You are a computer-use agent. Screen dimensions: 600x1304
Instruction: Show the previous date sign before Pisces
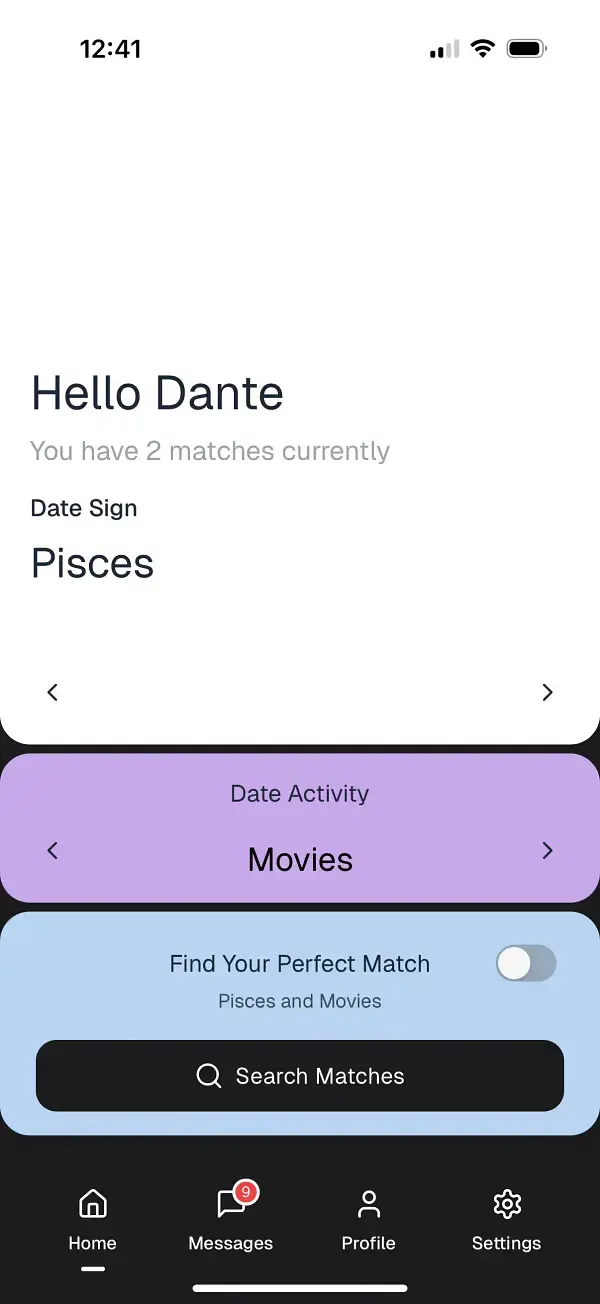pos(53,692)
